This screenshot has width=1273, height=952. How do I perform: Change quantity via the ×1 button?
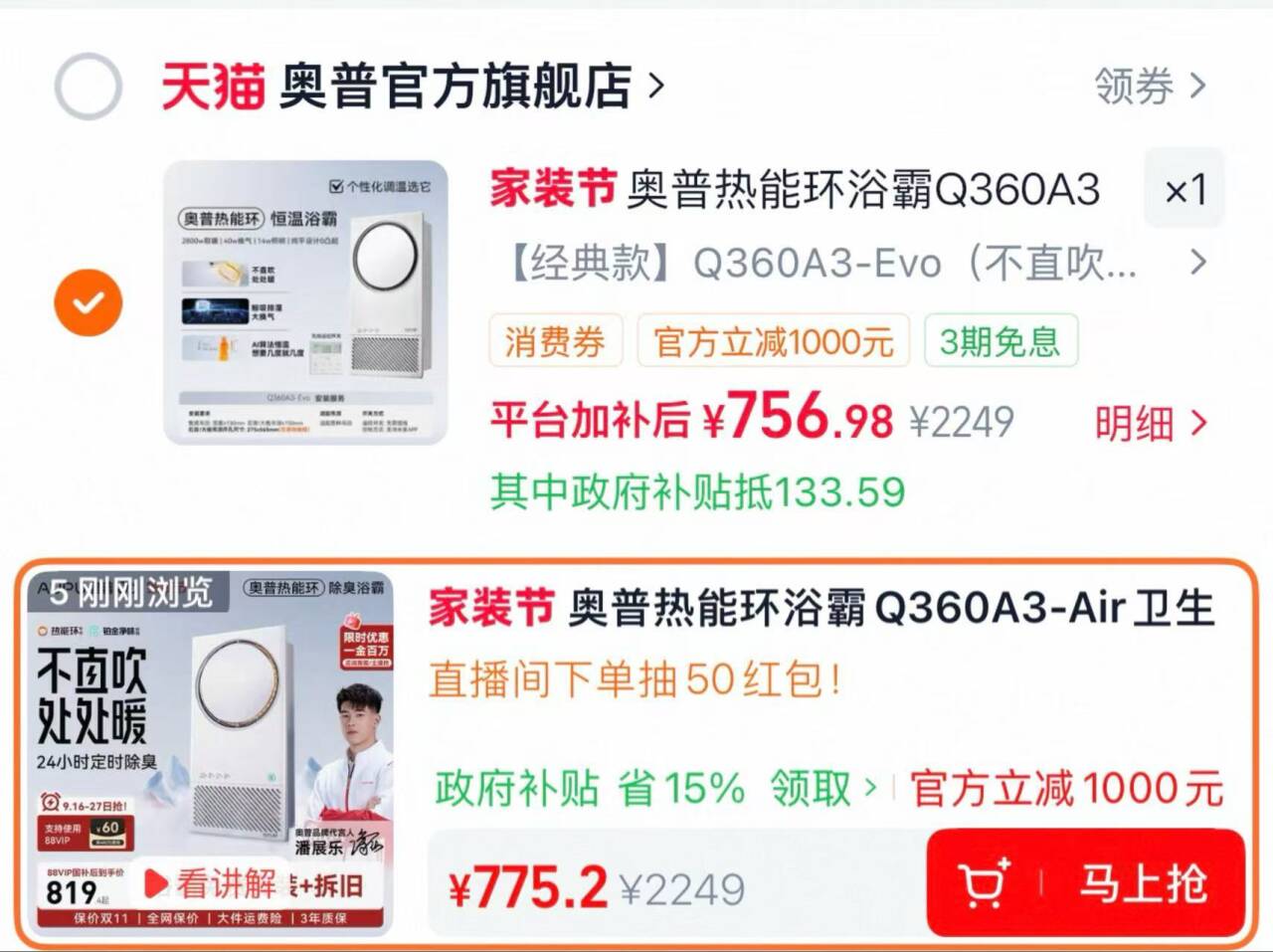[1184, 189]
